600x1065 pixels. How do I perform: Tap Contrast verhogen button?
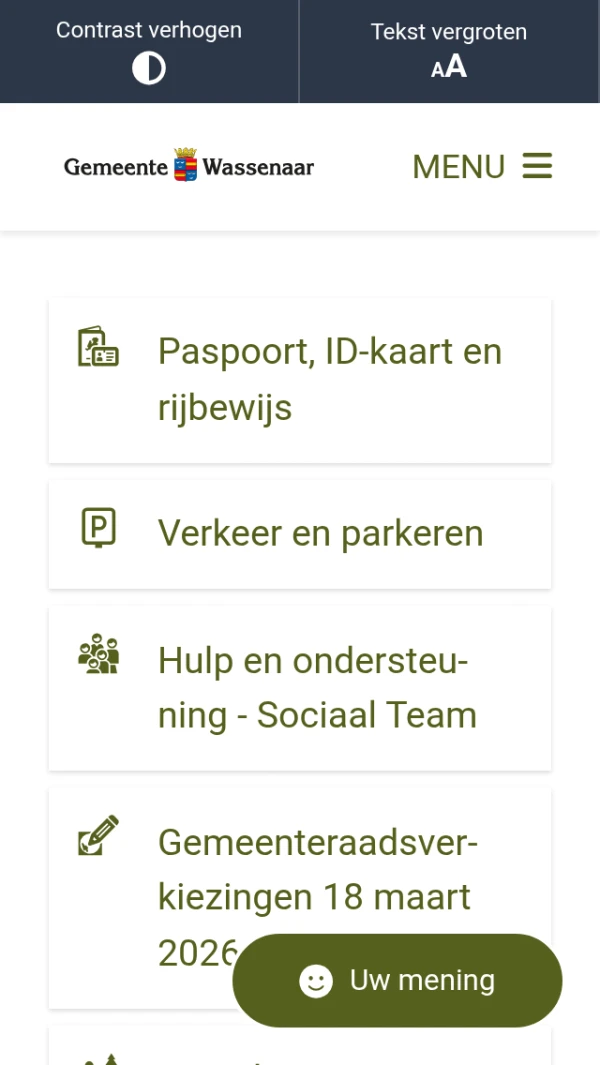click(x=149, y=51)
